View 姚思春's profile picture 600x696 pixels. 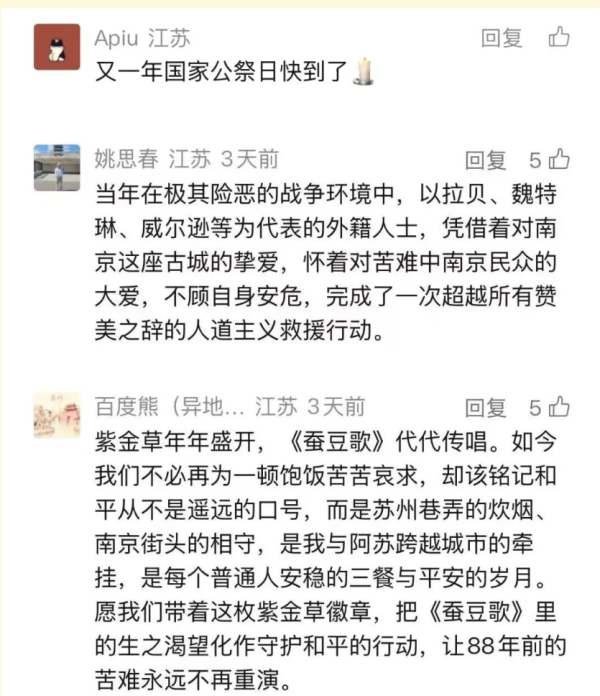tap(57, 167)
